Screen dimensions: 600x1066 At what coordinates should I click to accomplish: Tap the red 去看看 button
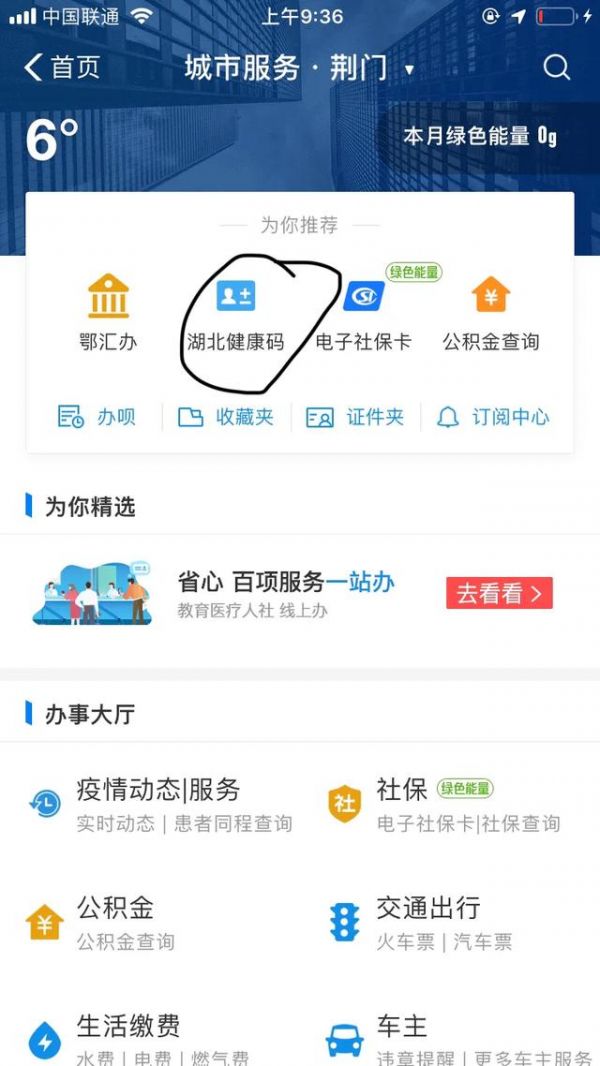coord(499,593)
